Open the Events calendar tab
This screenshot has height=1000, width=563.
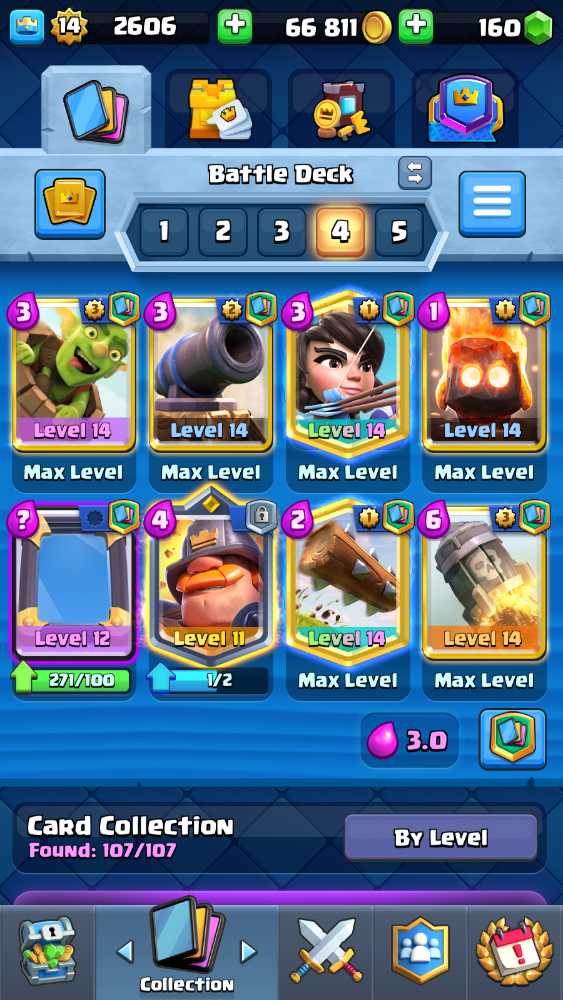(515, 950)
